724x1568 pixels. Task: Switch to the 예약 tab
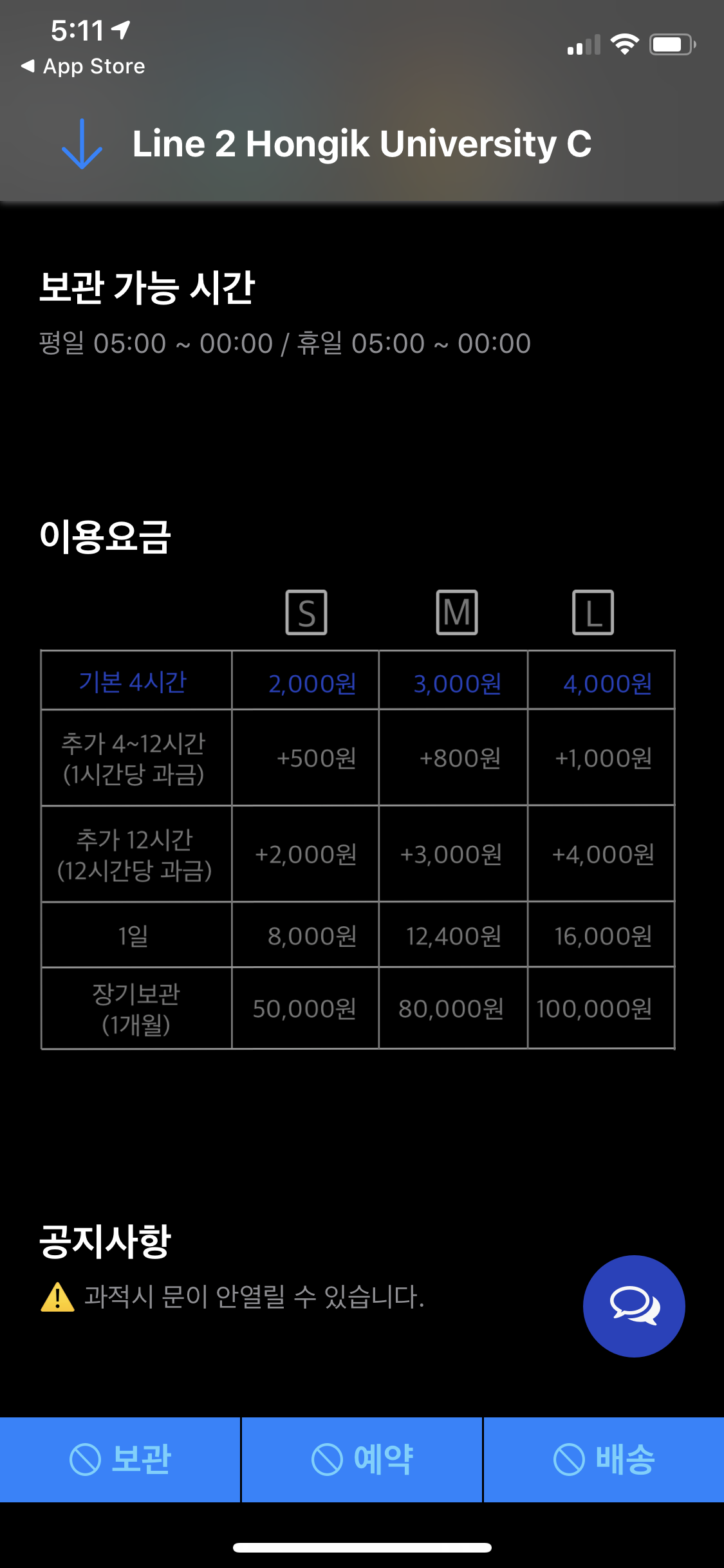[x=362, y=1461]
